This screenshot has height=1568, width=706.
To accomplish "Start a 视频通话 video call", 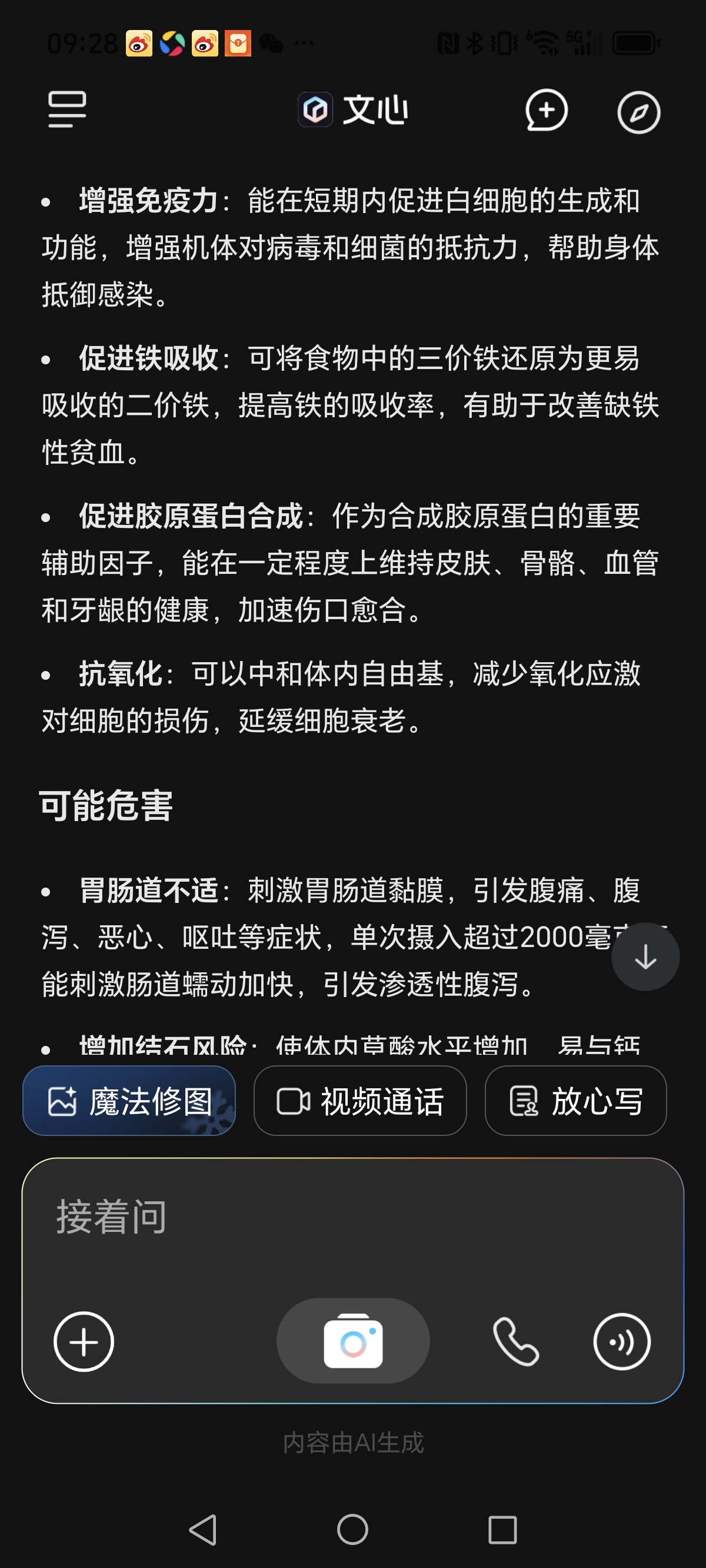I will (359, 1101).
